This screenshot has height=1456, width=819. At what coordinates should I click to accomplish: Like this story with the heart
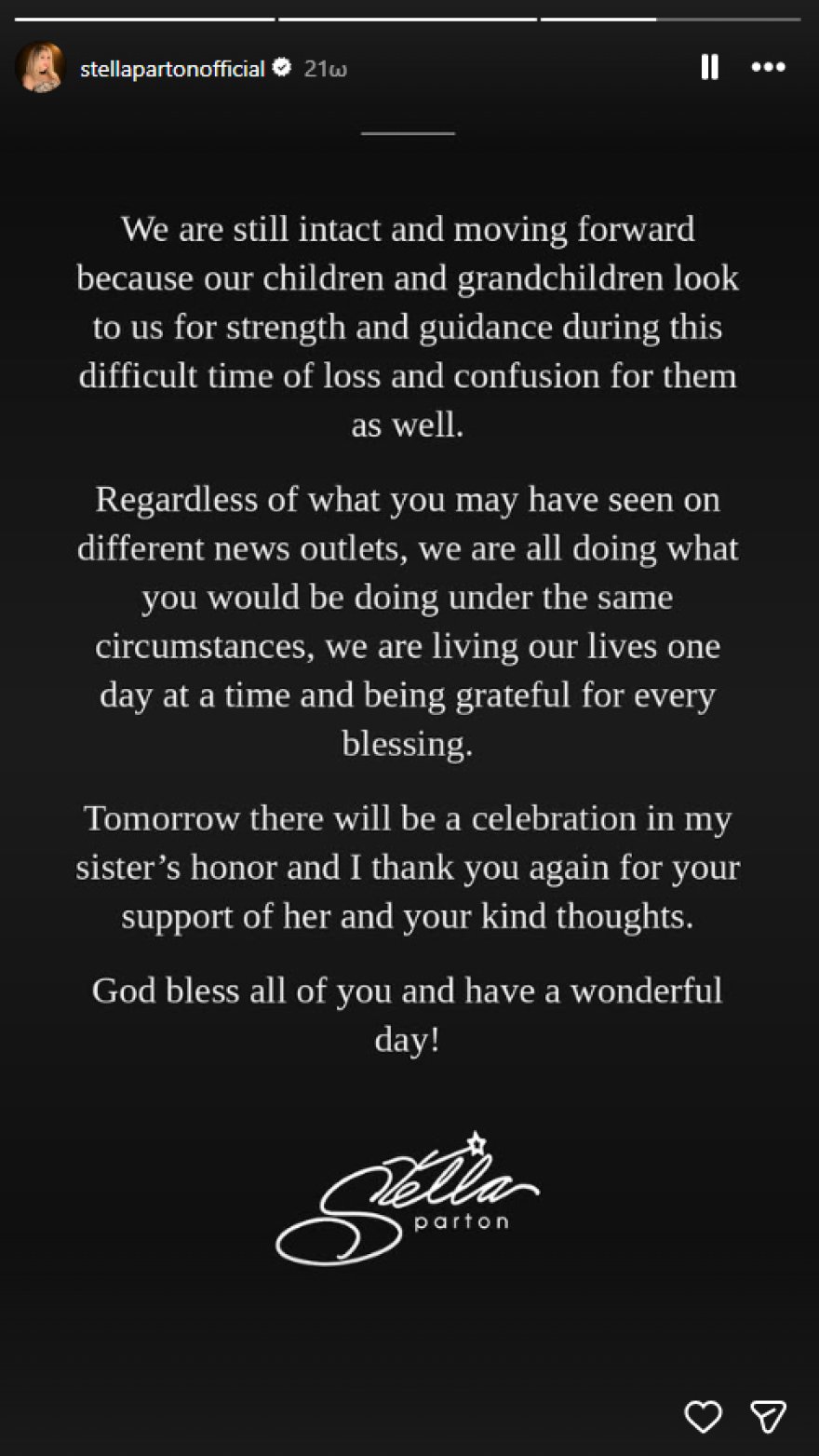coord(703,1416)
